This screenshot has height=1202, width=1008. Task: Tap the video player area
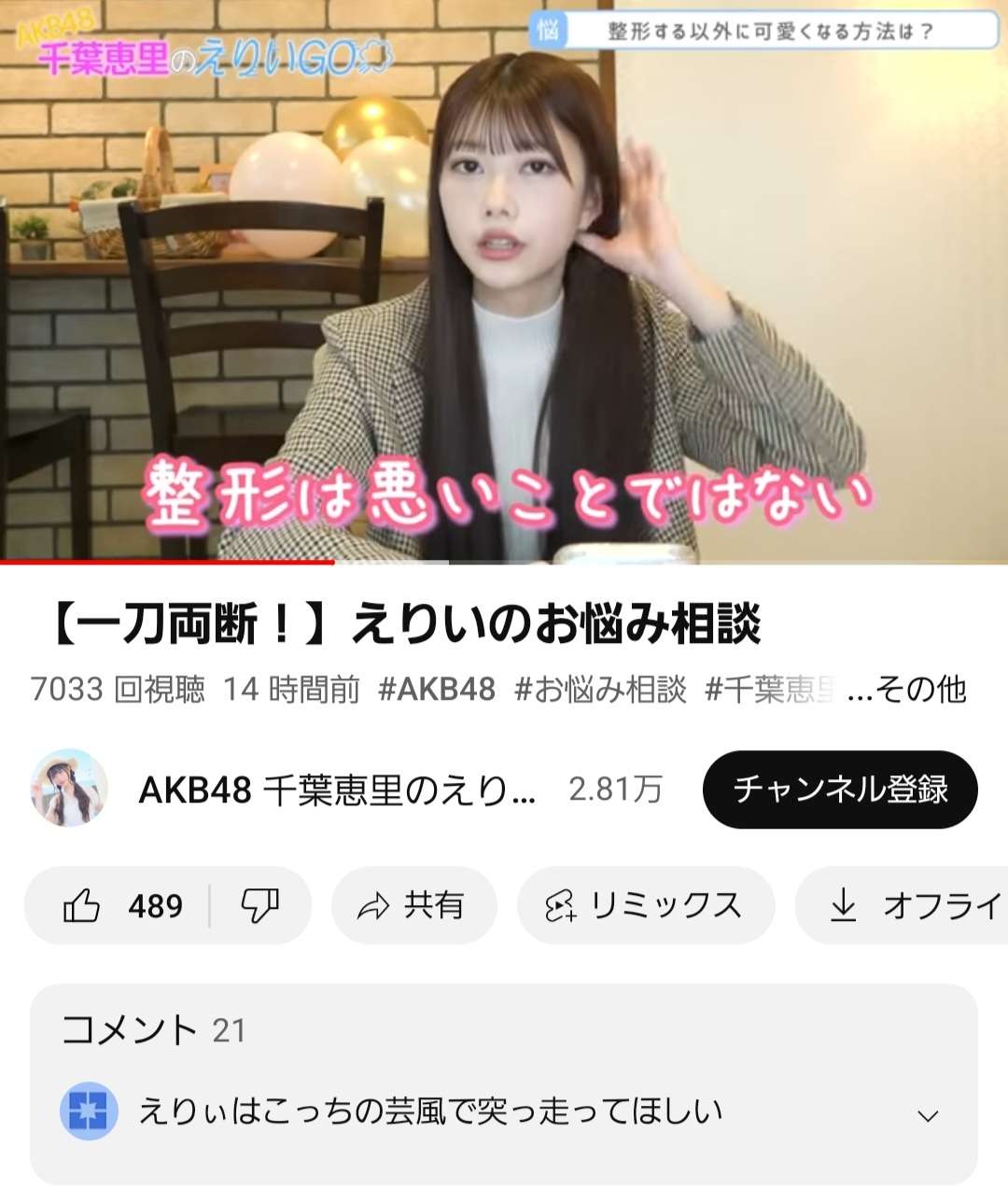coord(504,280)
